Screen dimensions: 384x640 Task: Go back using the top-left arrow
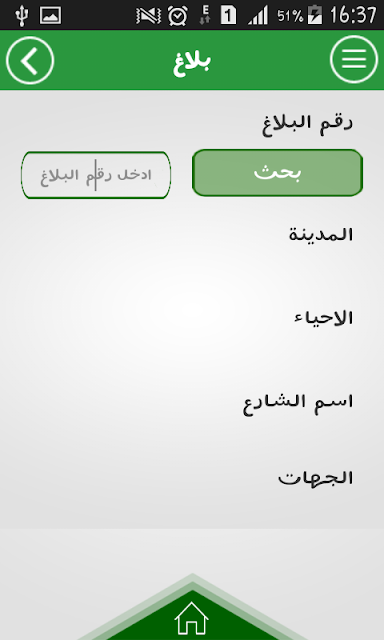(30, 60)
